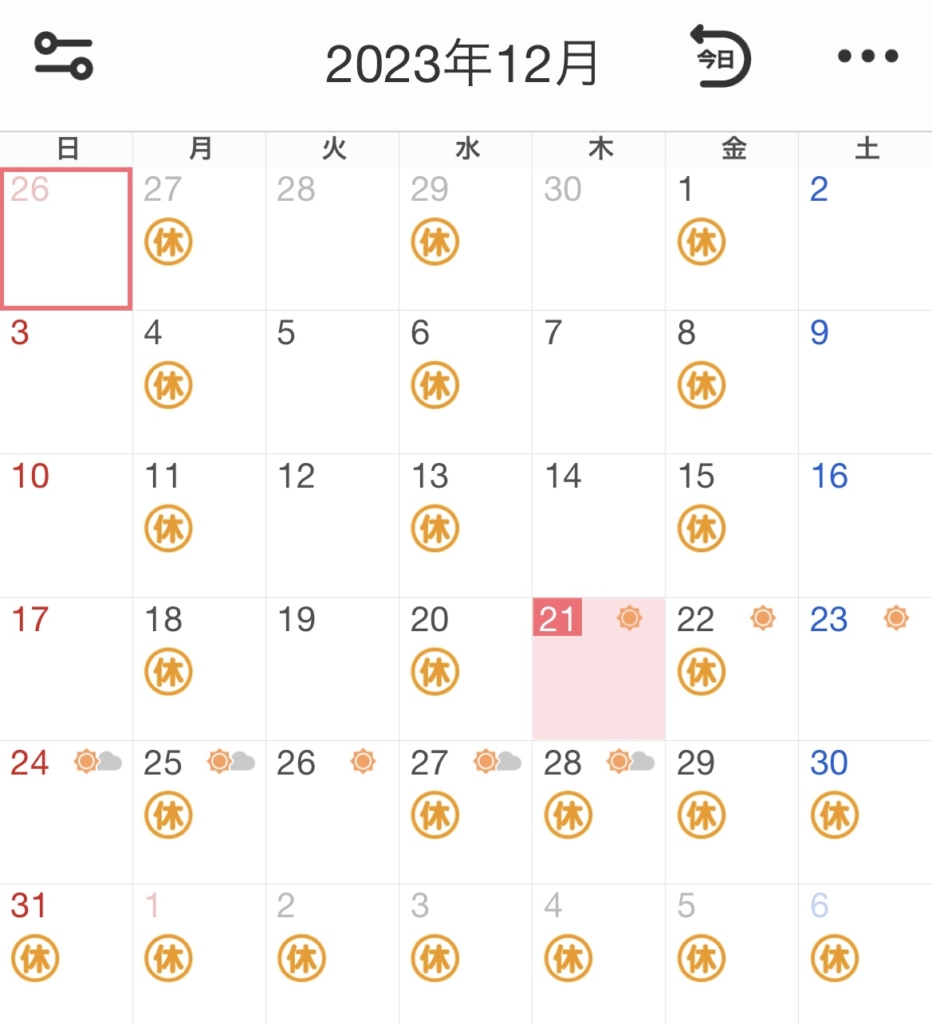Select December 5 day cell
This screenshot has width=932, height=1024.
point(332,382)
